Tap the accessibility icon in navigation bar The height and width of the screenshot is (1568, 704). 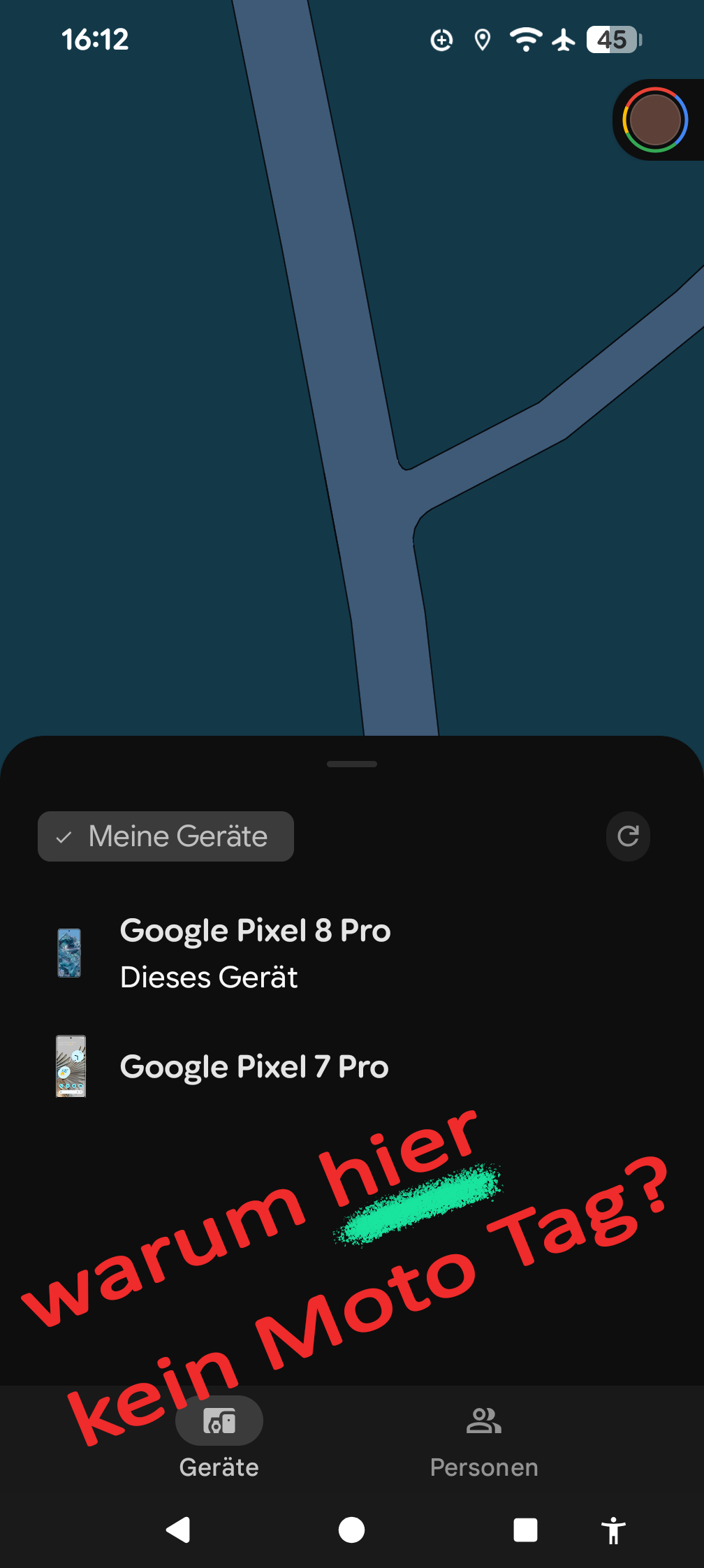[613, 1530]
